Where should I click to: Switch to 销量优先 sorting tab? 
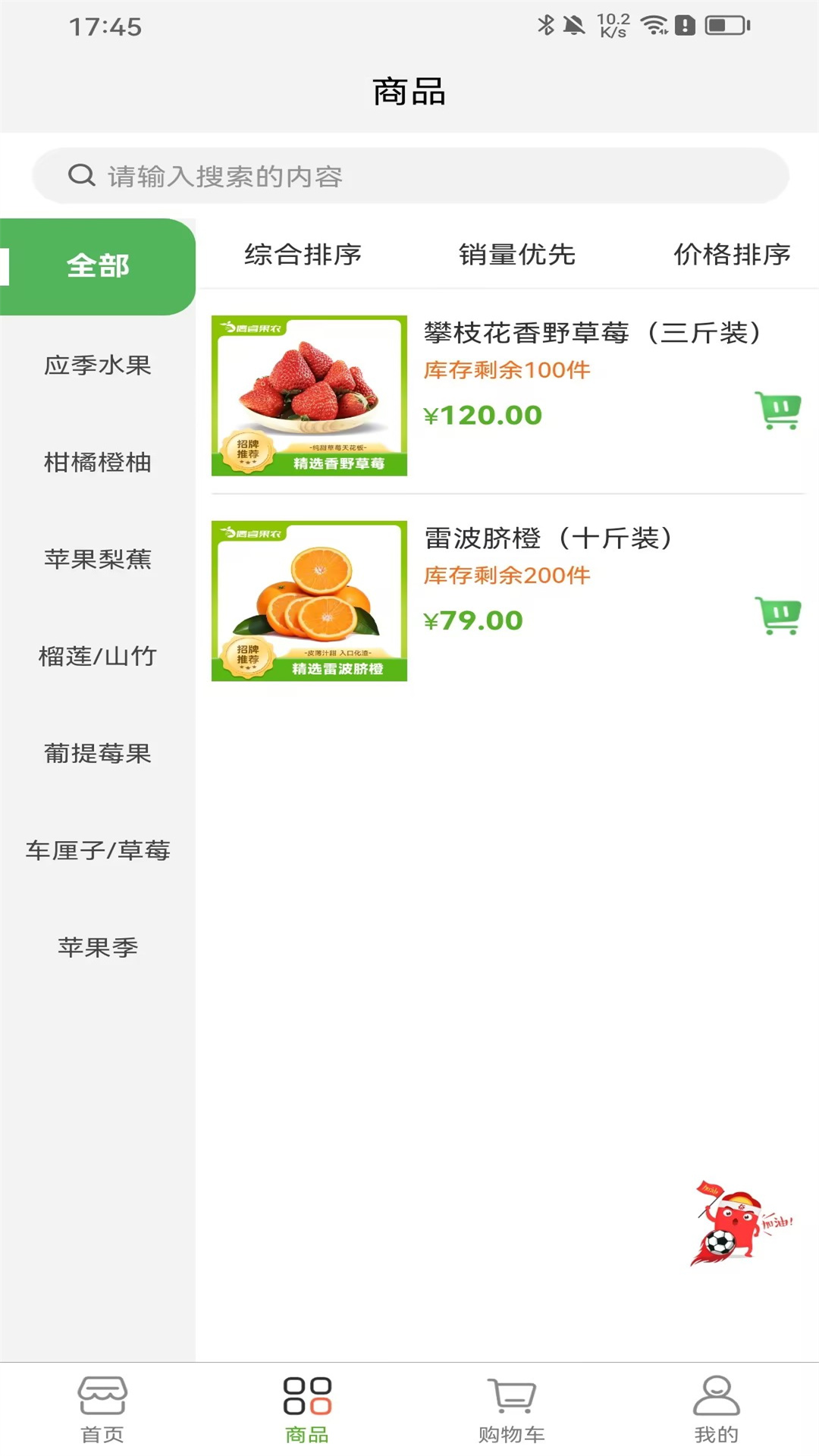coord(519,256)
